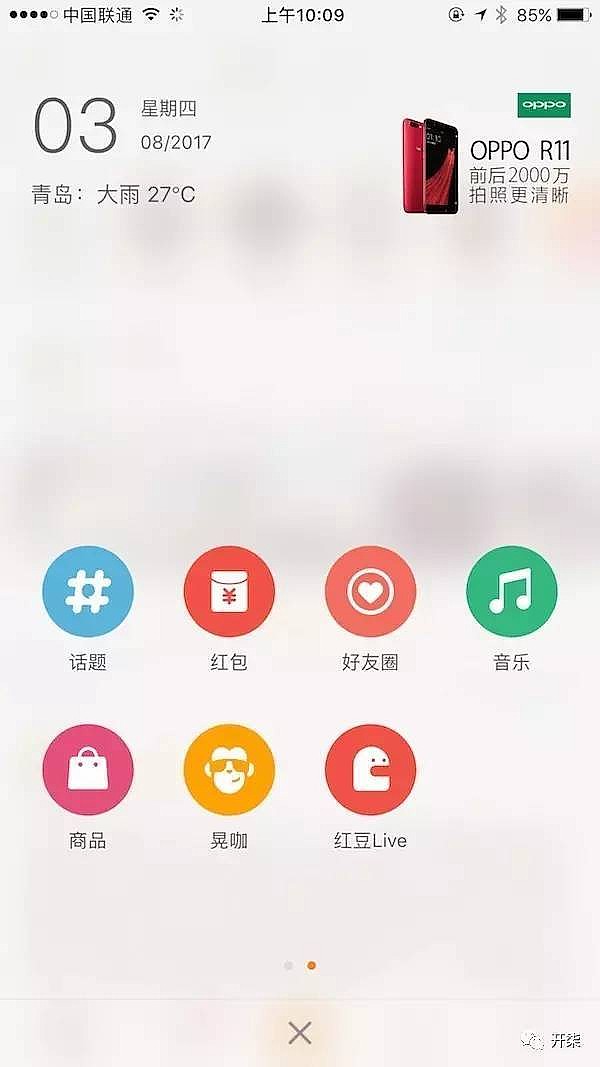Start 红豆Live from the menu
The image size is (600, 1067).
[370, 770]
